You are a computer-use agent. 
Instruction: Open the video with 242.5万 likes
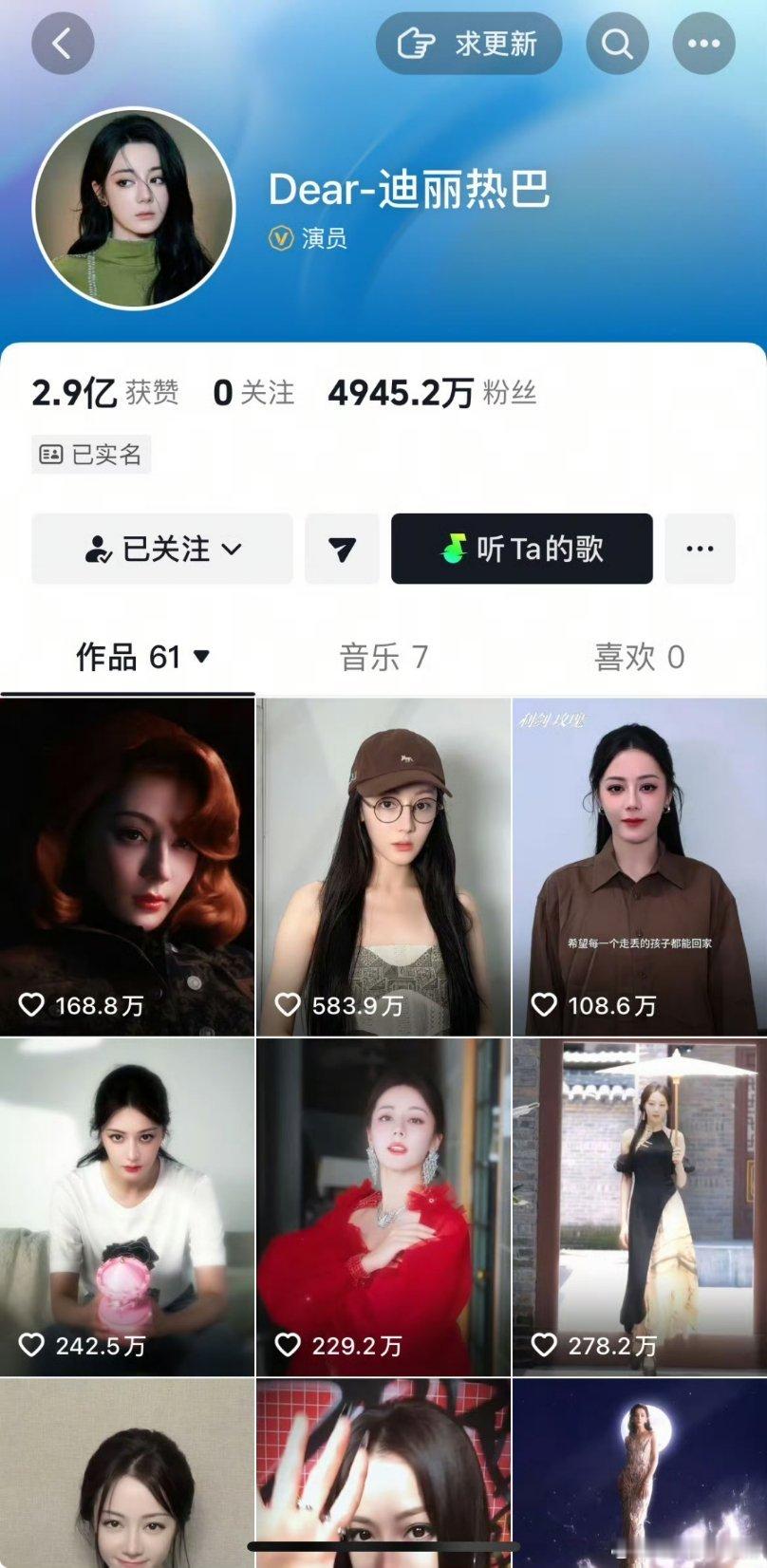pos(127,1206)
